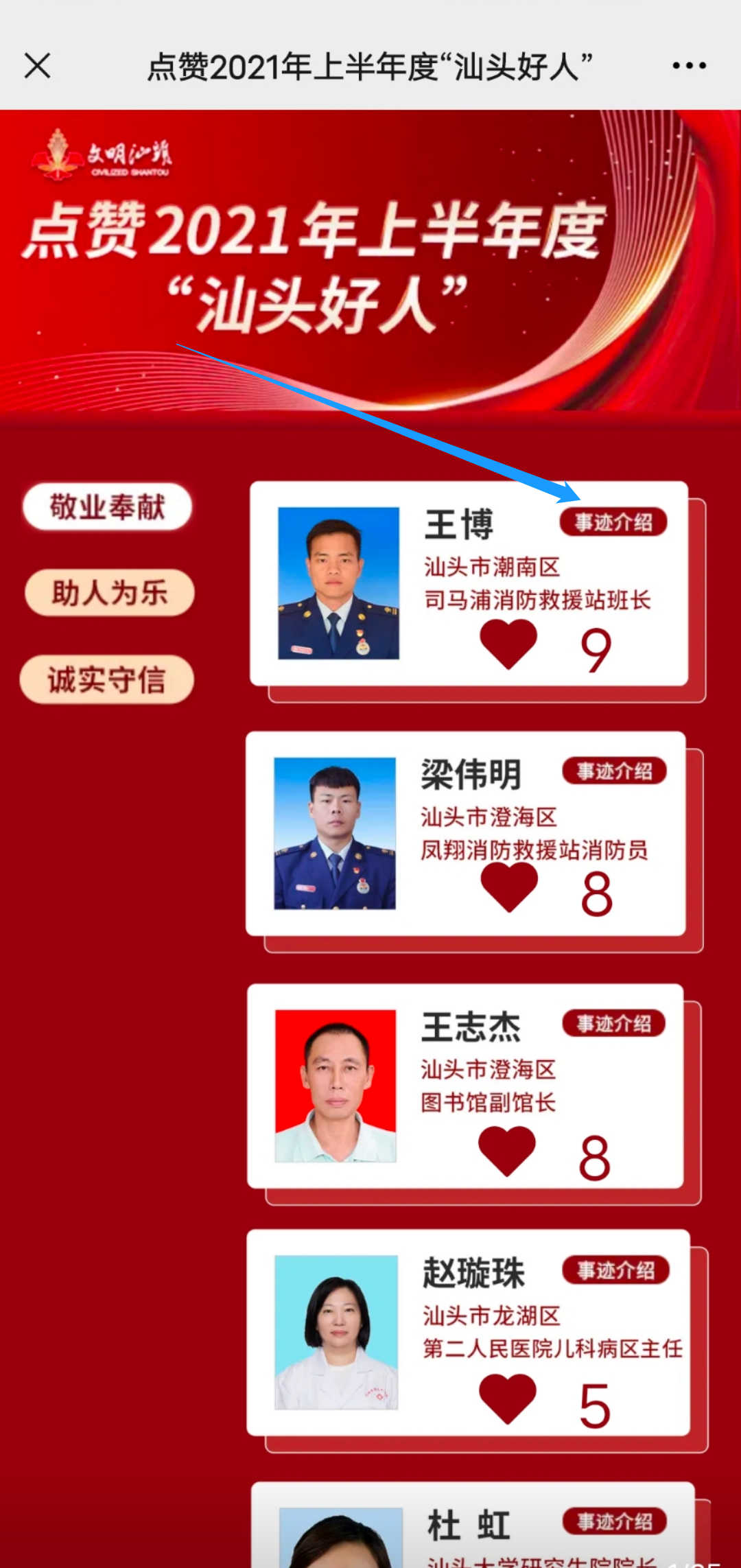Give 梁伟明 a heart like
741x1568 pixels.
[509, 887]
